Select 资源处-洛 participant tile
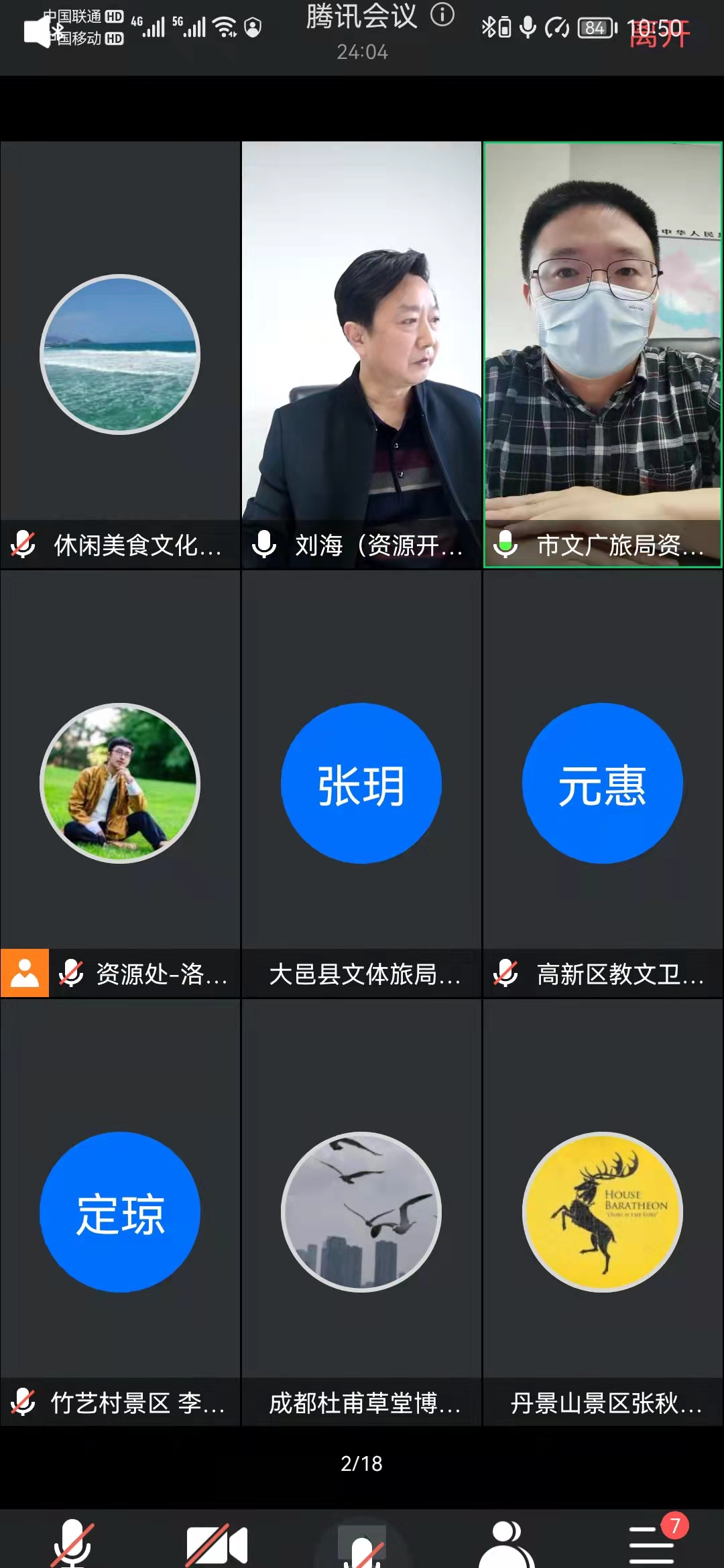Image resolution: width=724 pixels, height=1568 pixels. 120,783
